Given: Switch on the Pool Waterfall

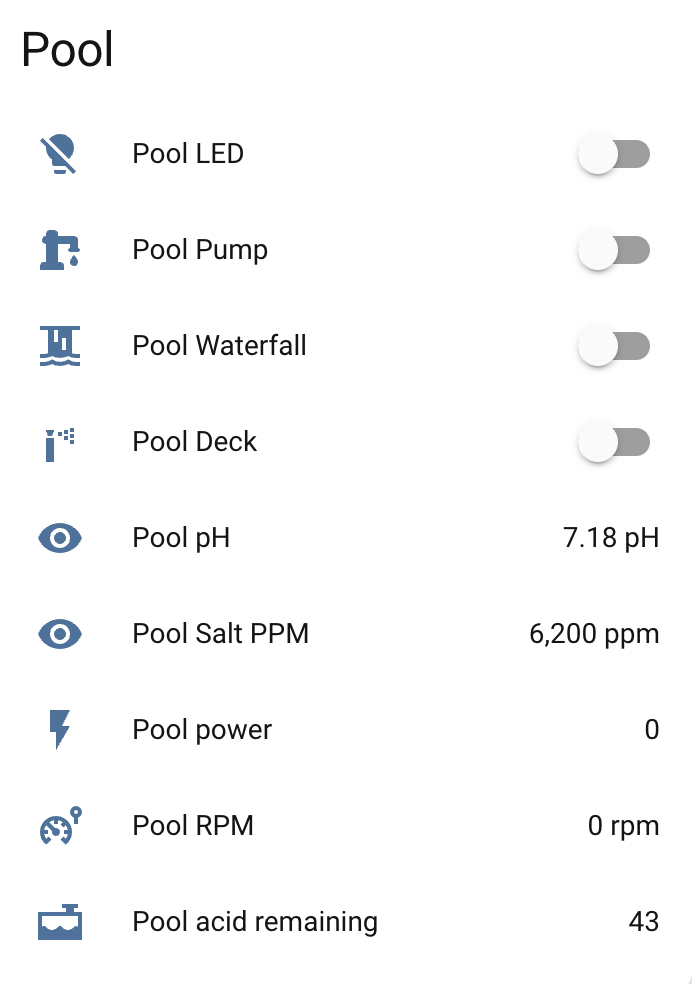Looking at the screenshot, I should 614,347.
